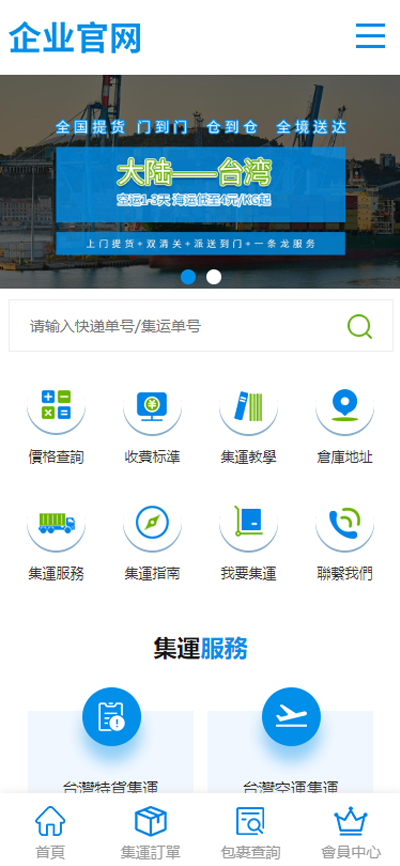Screen dimensions: 400x866
Task: Open 集運教學 tutorial
Action: tap(248, 426)
